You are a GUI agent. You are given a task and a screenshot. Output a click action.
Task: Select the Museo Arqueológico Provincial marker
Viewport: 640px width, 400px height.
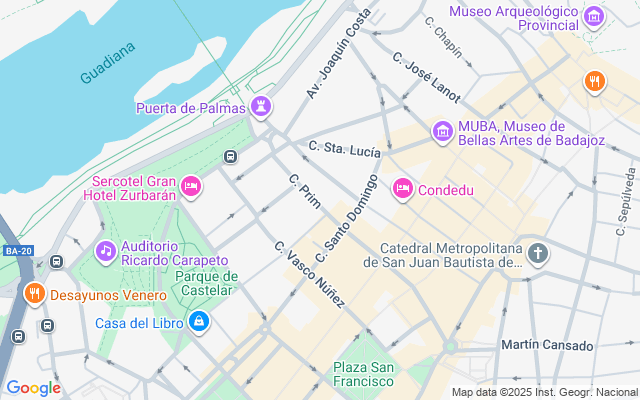tap(595, 17)
